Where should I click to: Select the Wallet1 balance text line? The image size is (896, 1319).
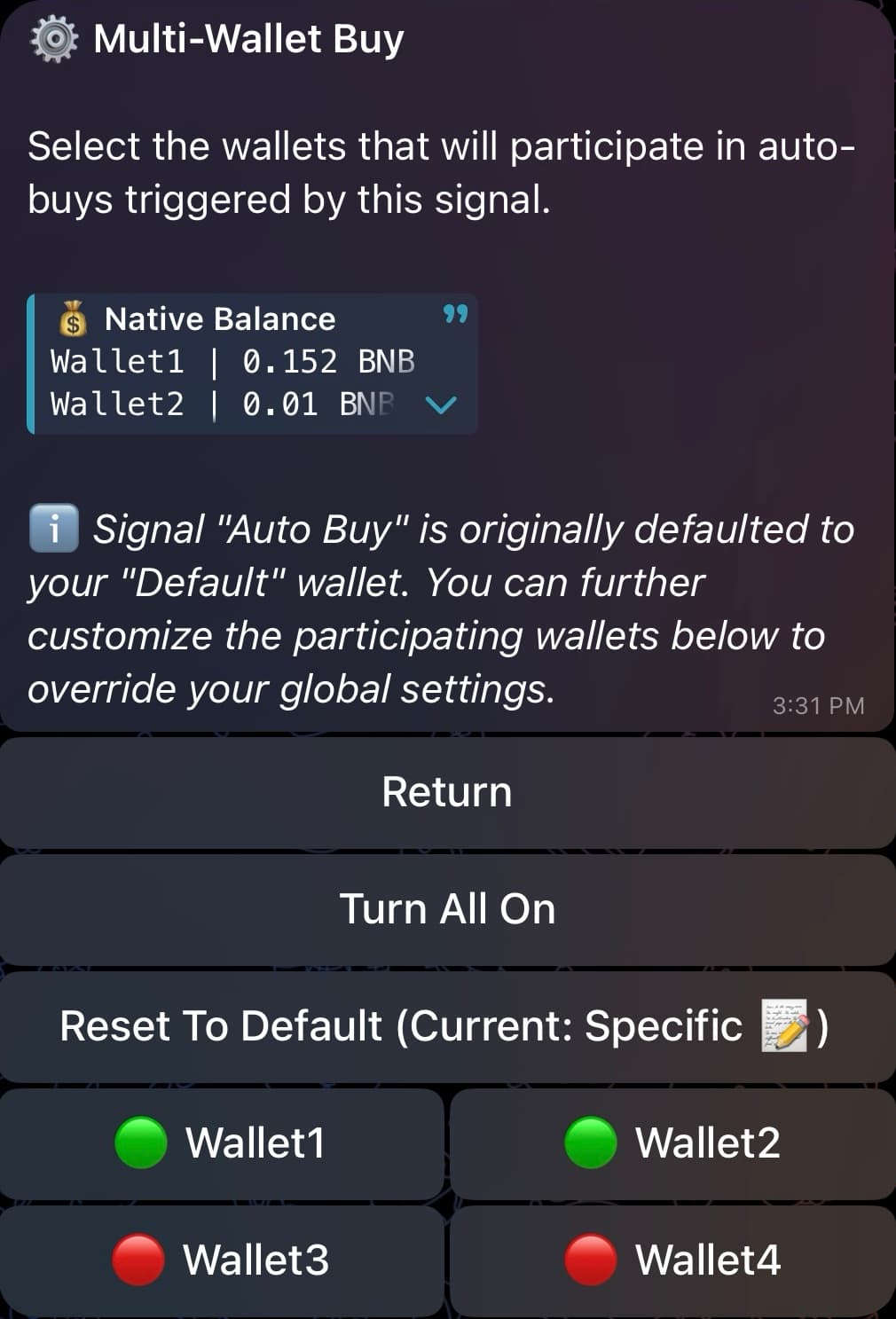tap(232, 361)
